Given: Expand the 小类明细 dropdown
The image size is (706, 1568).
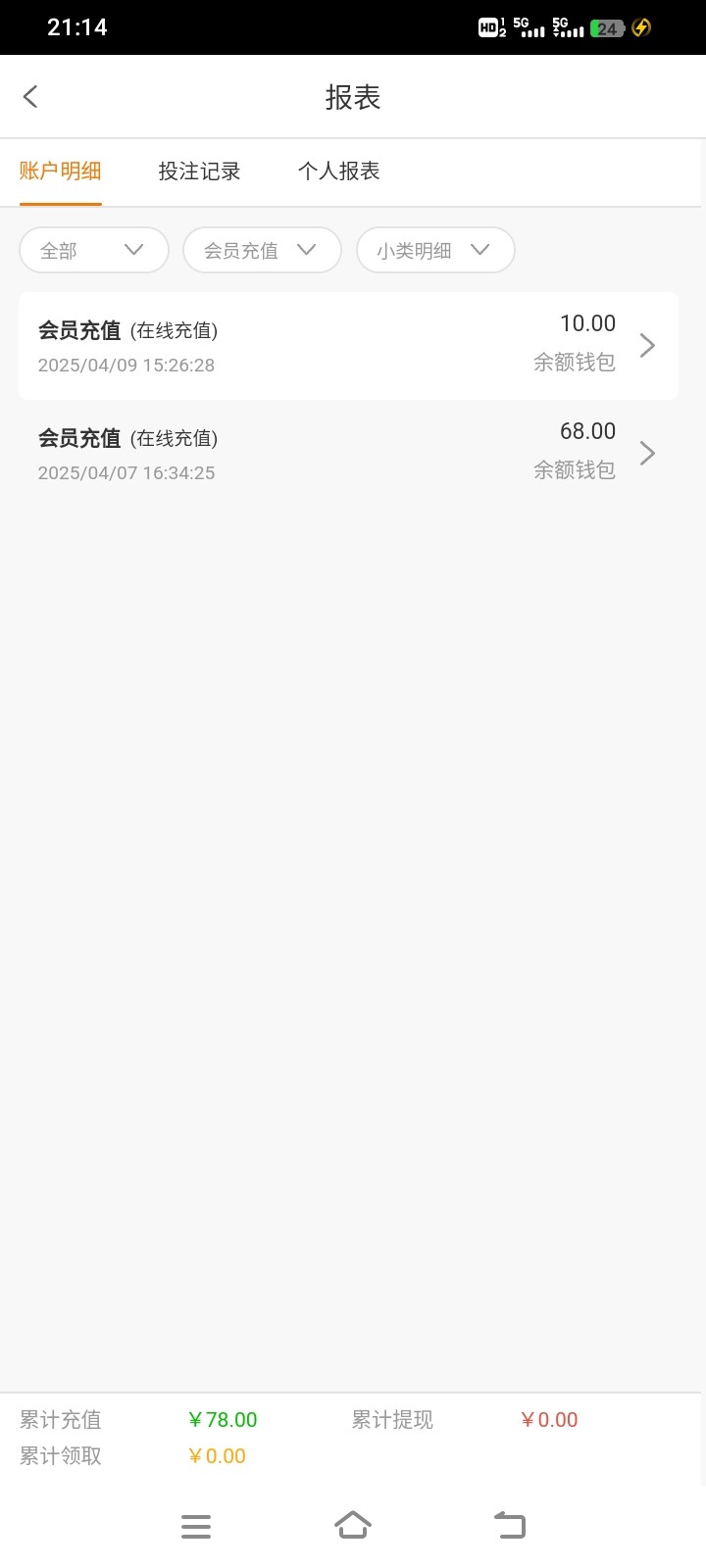Looking at the screenshot, I should coord(435,250).
